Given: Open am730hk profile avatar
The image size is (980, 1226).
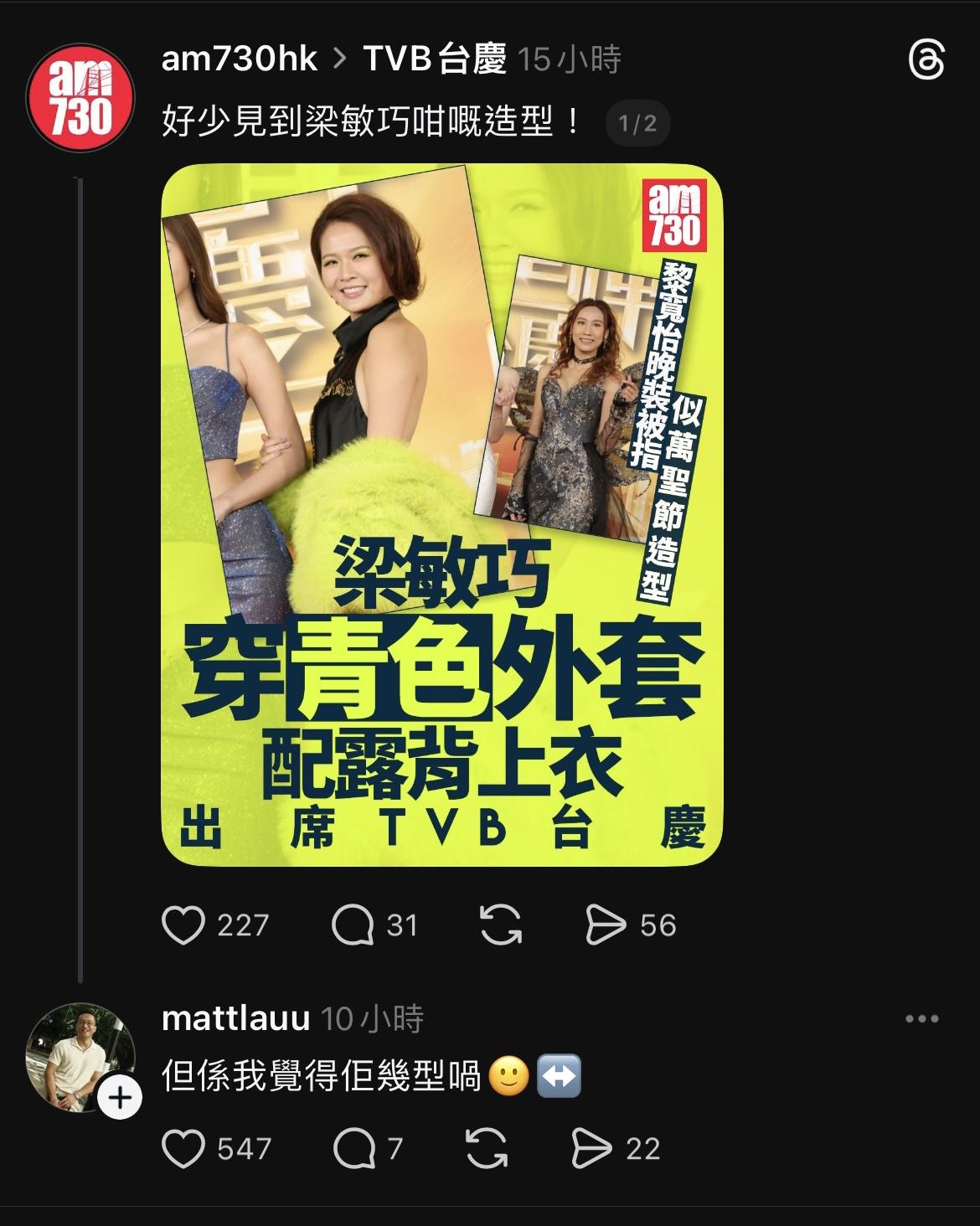Looking at the screenshot, I should [x=80, y=98].
